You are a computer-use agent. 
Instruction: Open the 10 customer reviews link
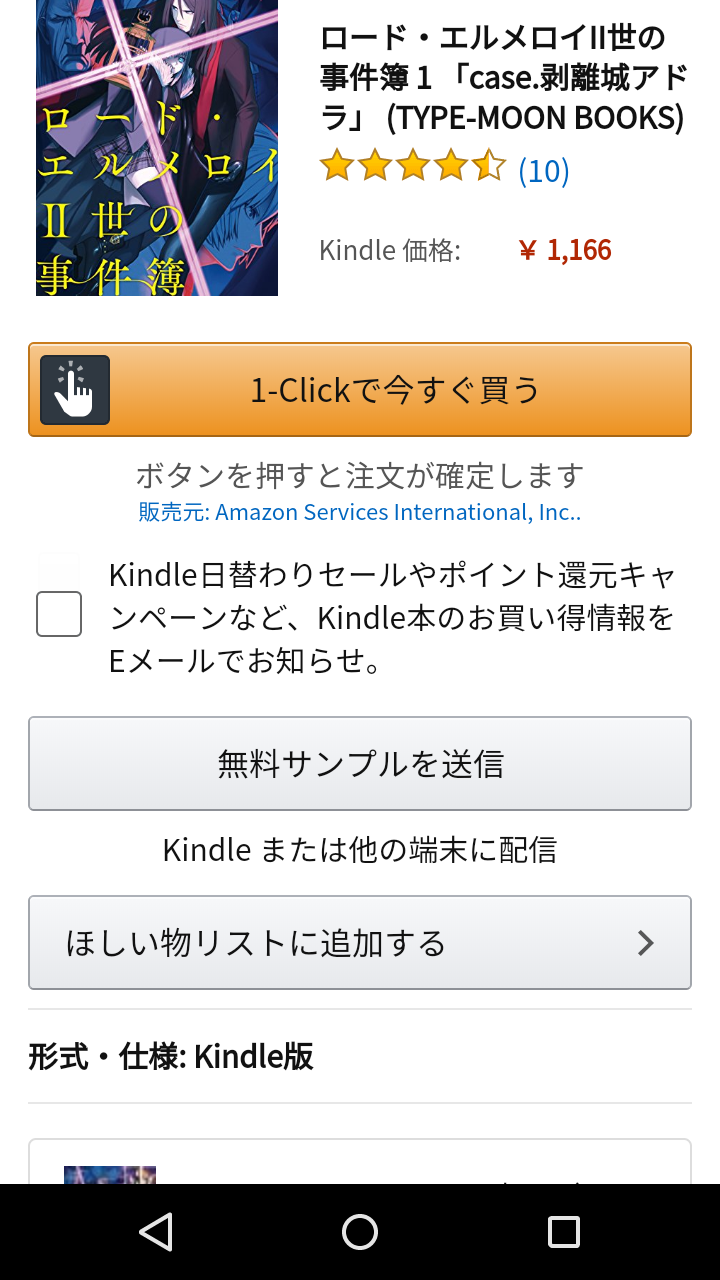543,171
